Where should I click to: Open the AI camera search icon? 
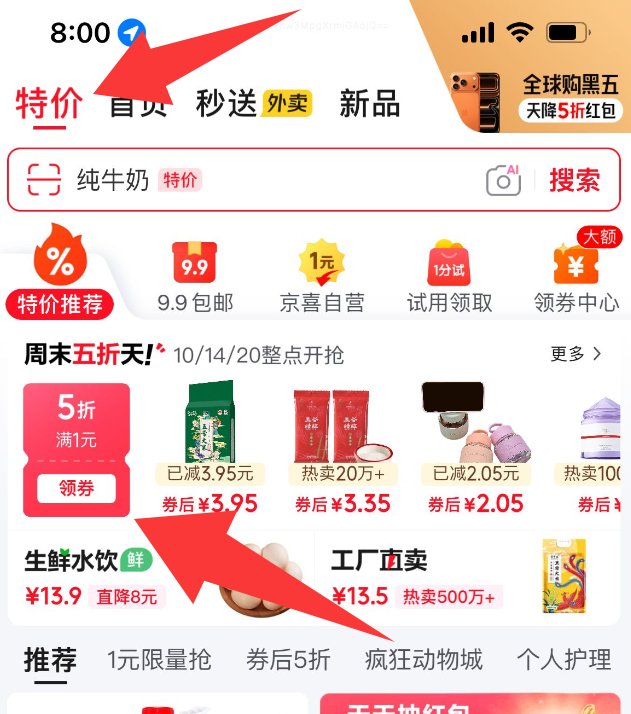[x=503, y=180]
